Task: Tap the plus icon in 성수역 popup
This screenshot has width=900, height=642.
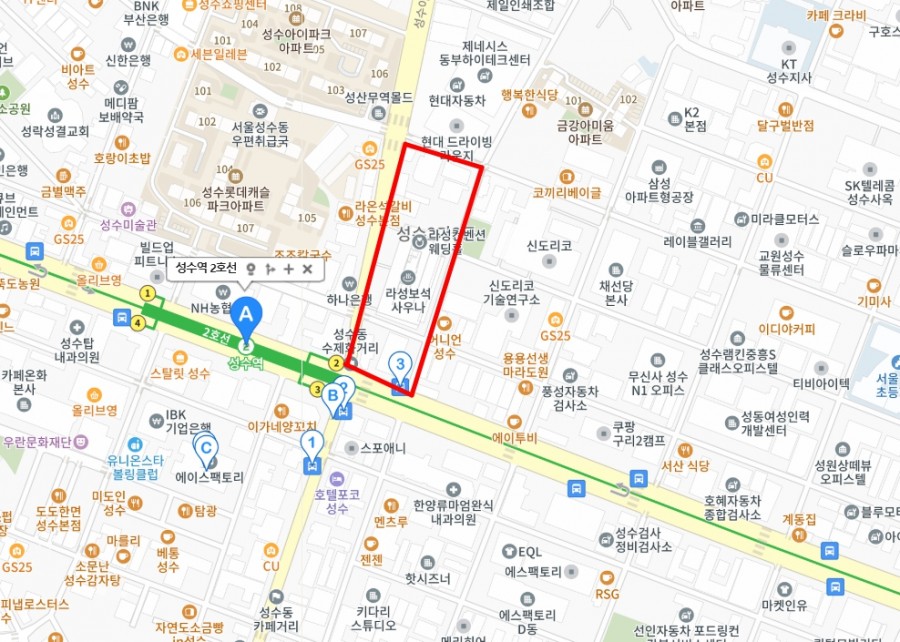Action: (x=289, y=268)
